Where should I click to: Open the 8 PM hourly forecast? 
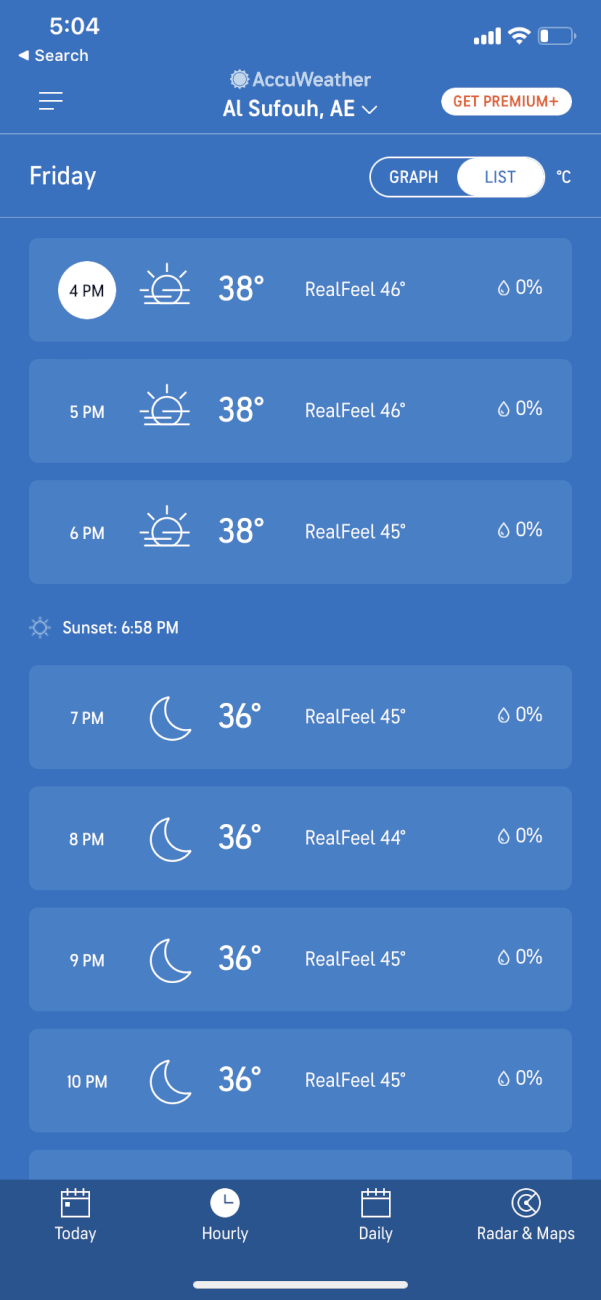pos(300,838)
